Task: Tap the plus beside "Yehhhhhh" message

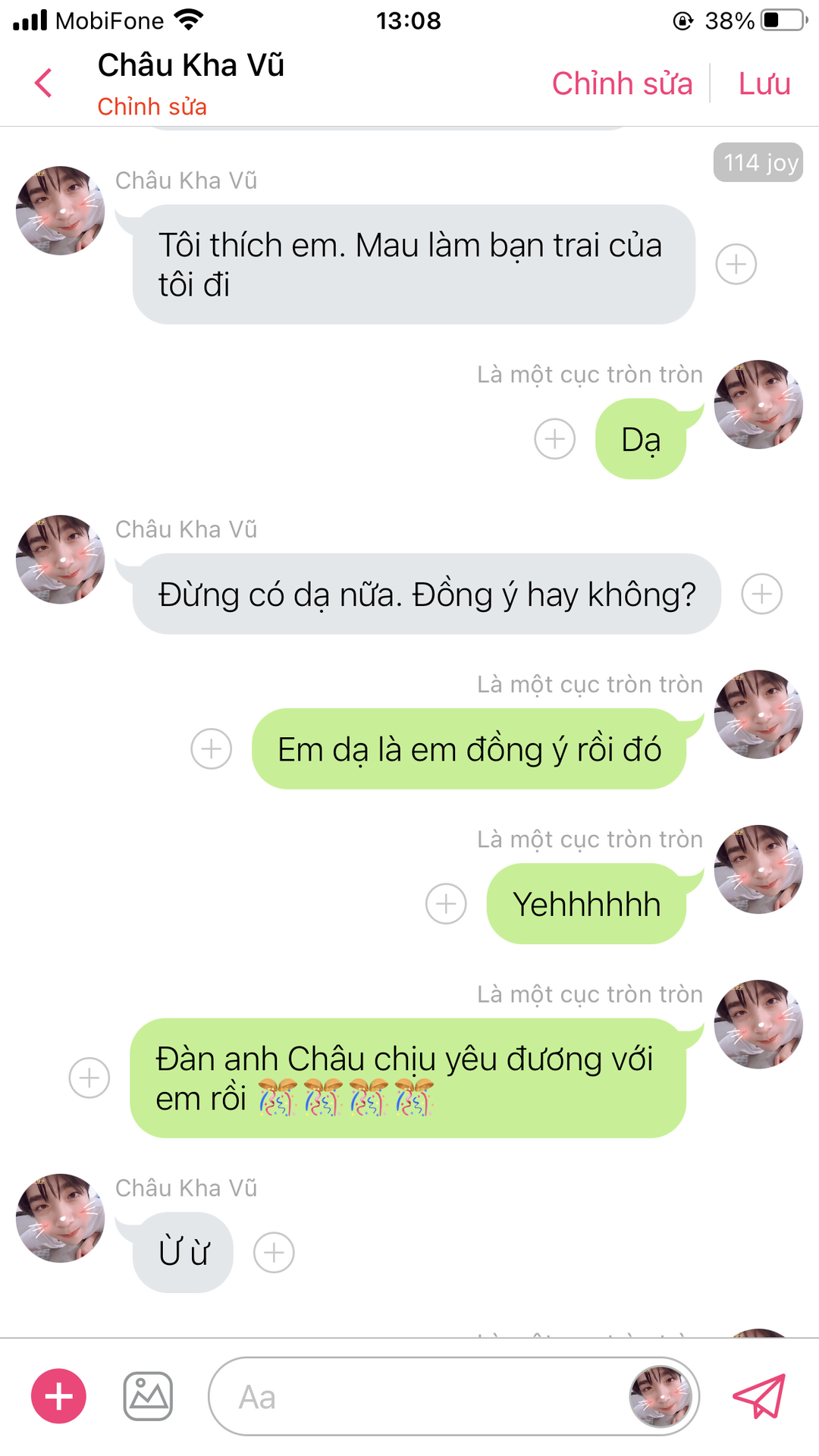Action: tap(446, 903)
